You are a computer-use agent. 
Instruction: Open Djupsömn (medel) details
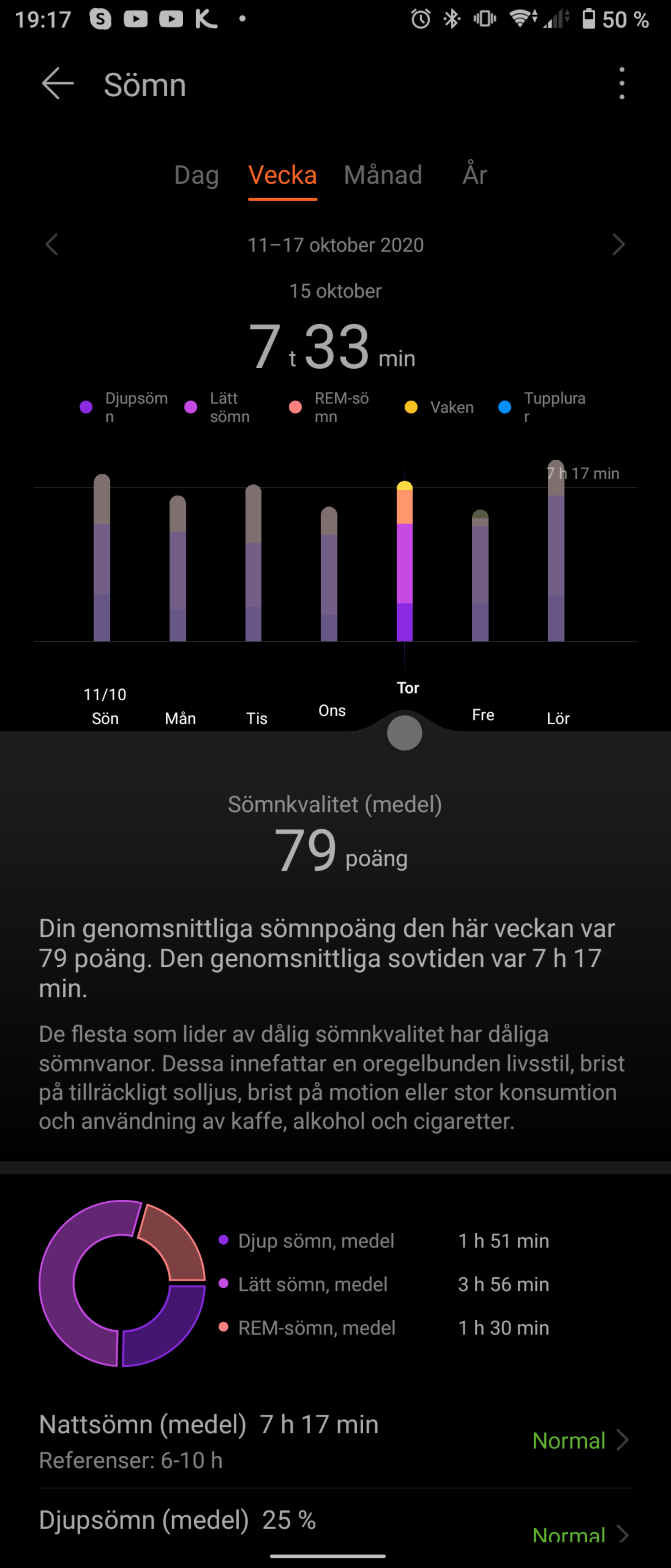(335, 1527)
